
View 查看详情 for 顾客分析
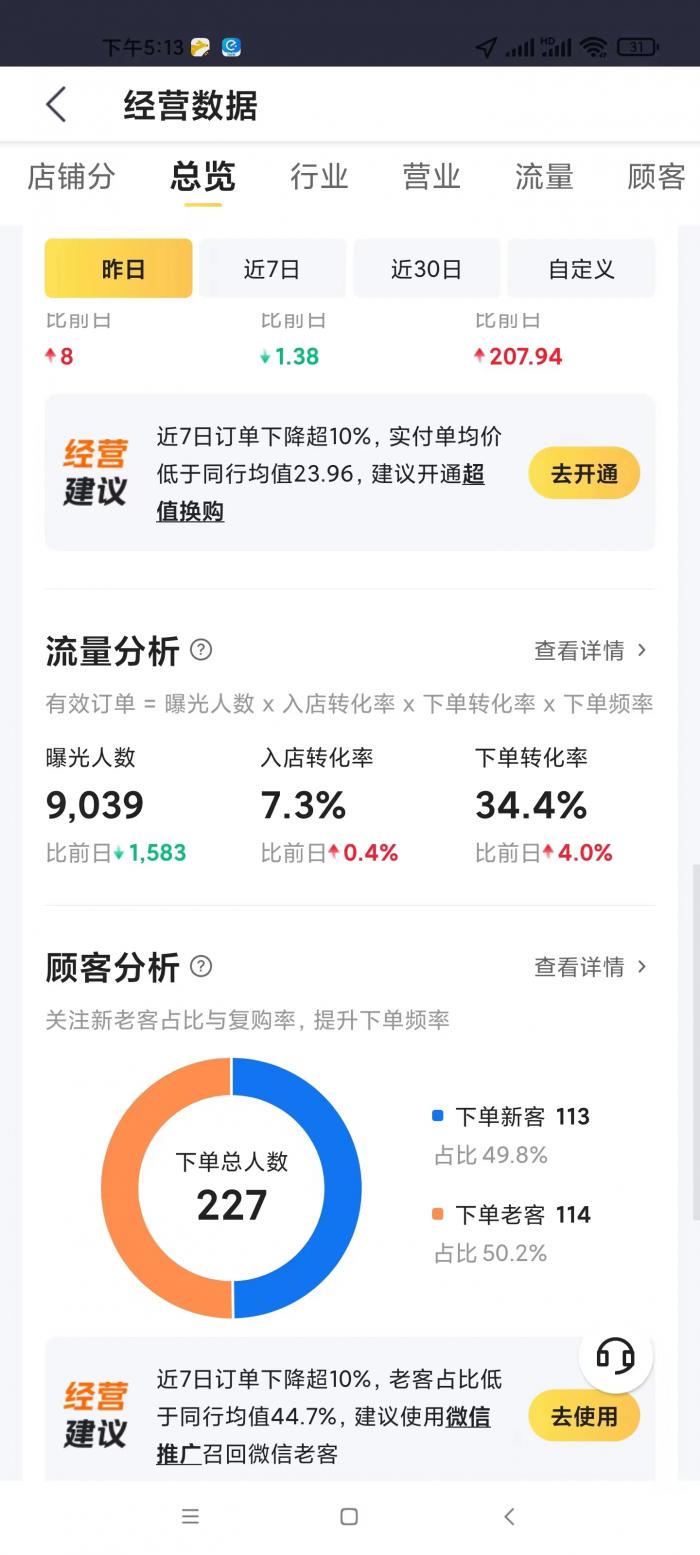tap(590, 967)
